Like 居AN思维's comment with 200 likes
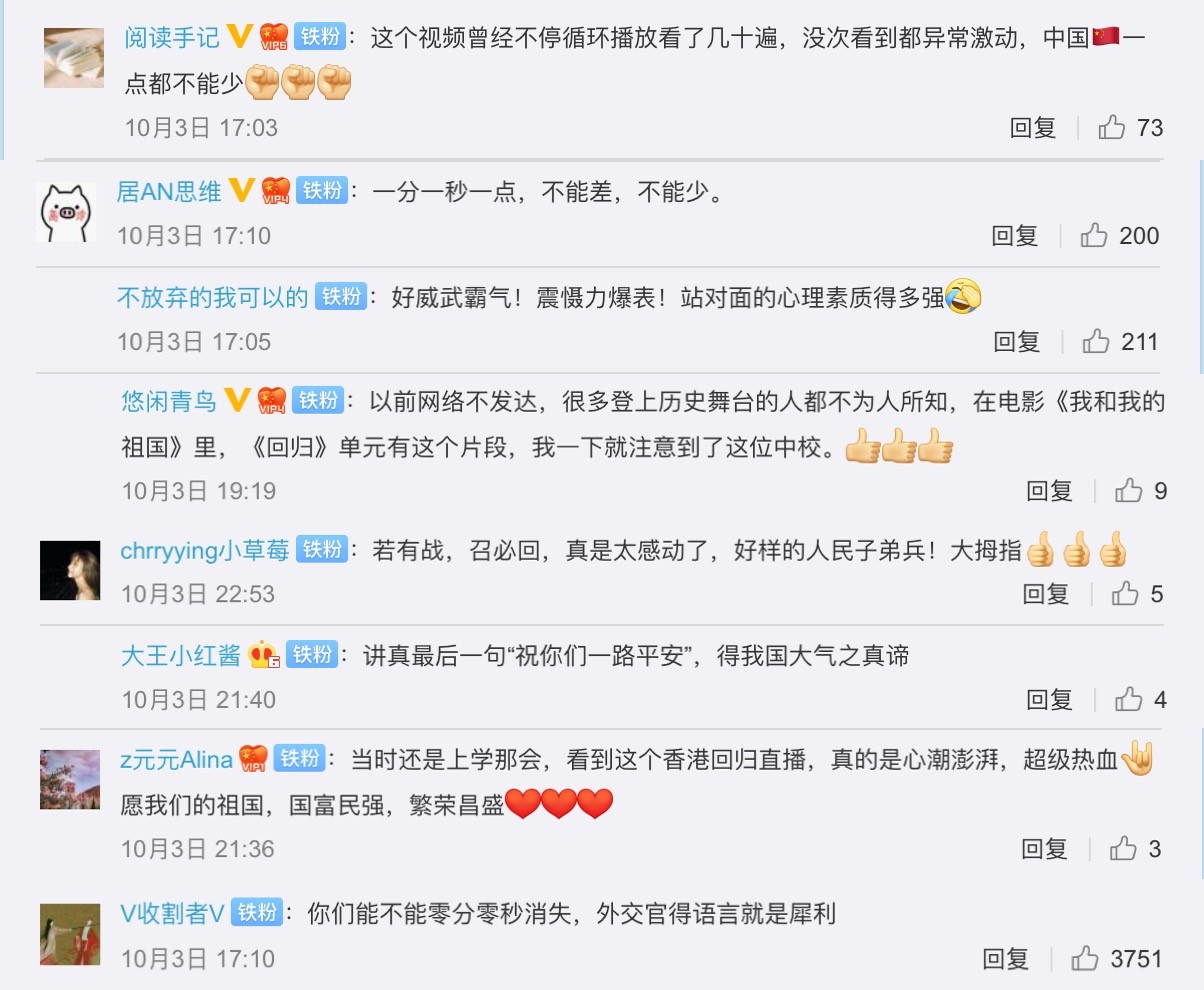 [1095, 236]
